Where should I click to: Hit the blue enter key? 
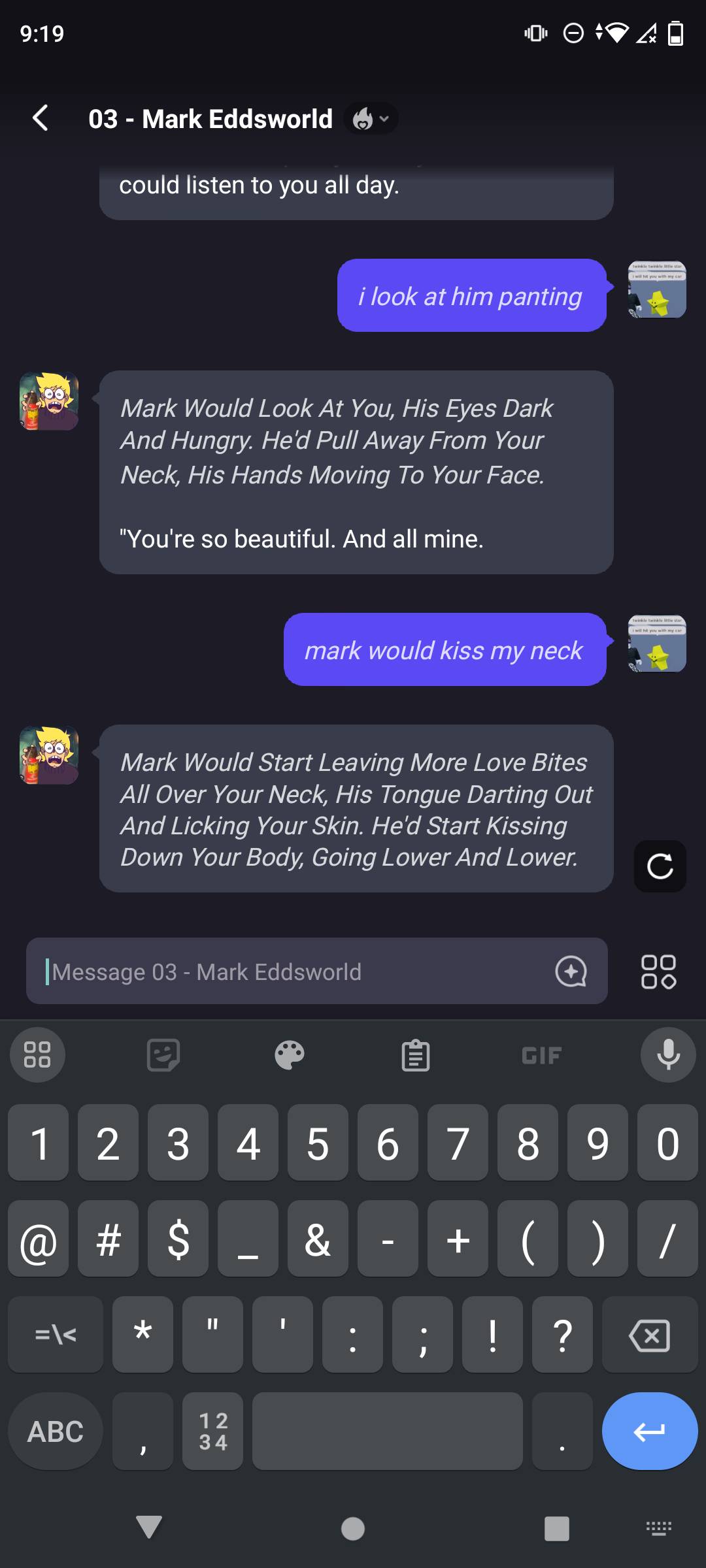(649, 1431)
